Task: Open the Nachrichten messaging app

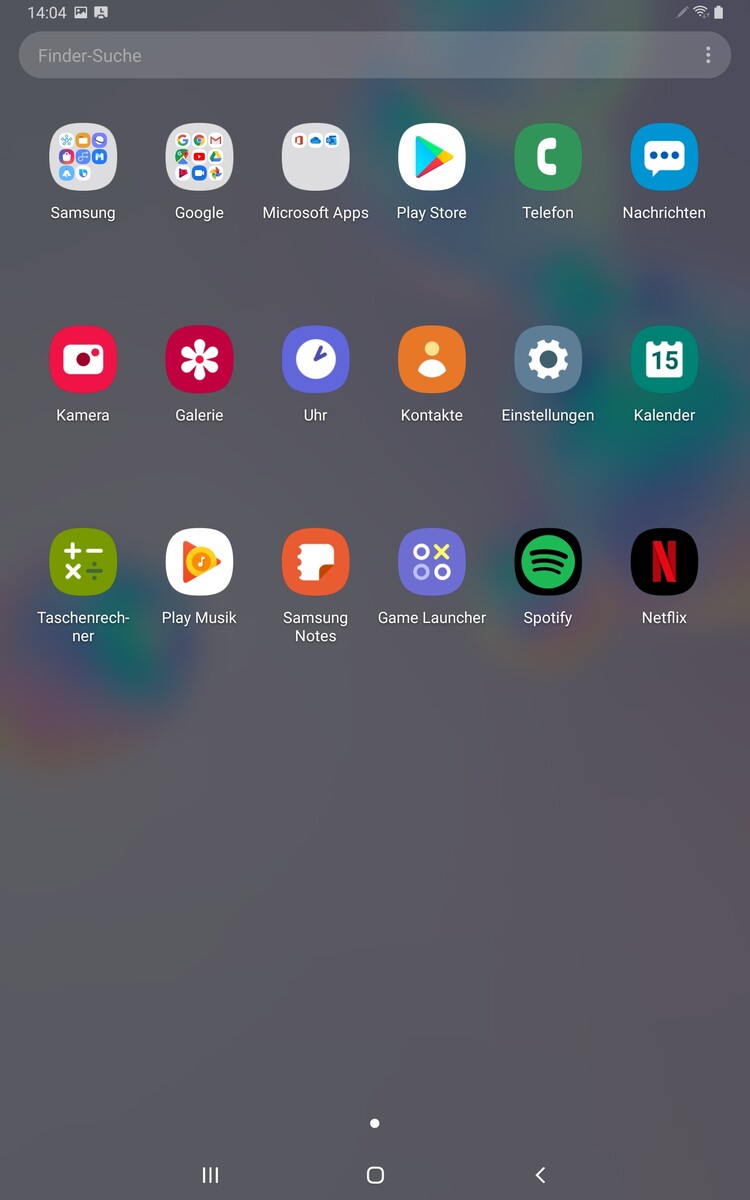Action: tap(664, 158)
